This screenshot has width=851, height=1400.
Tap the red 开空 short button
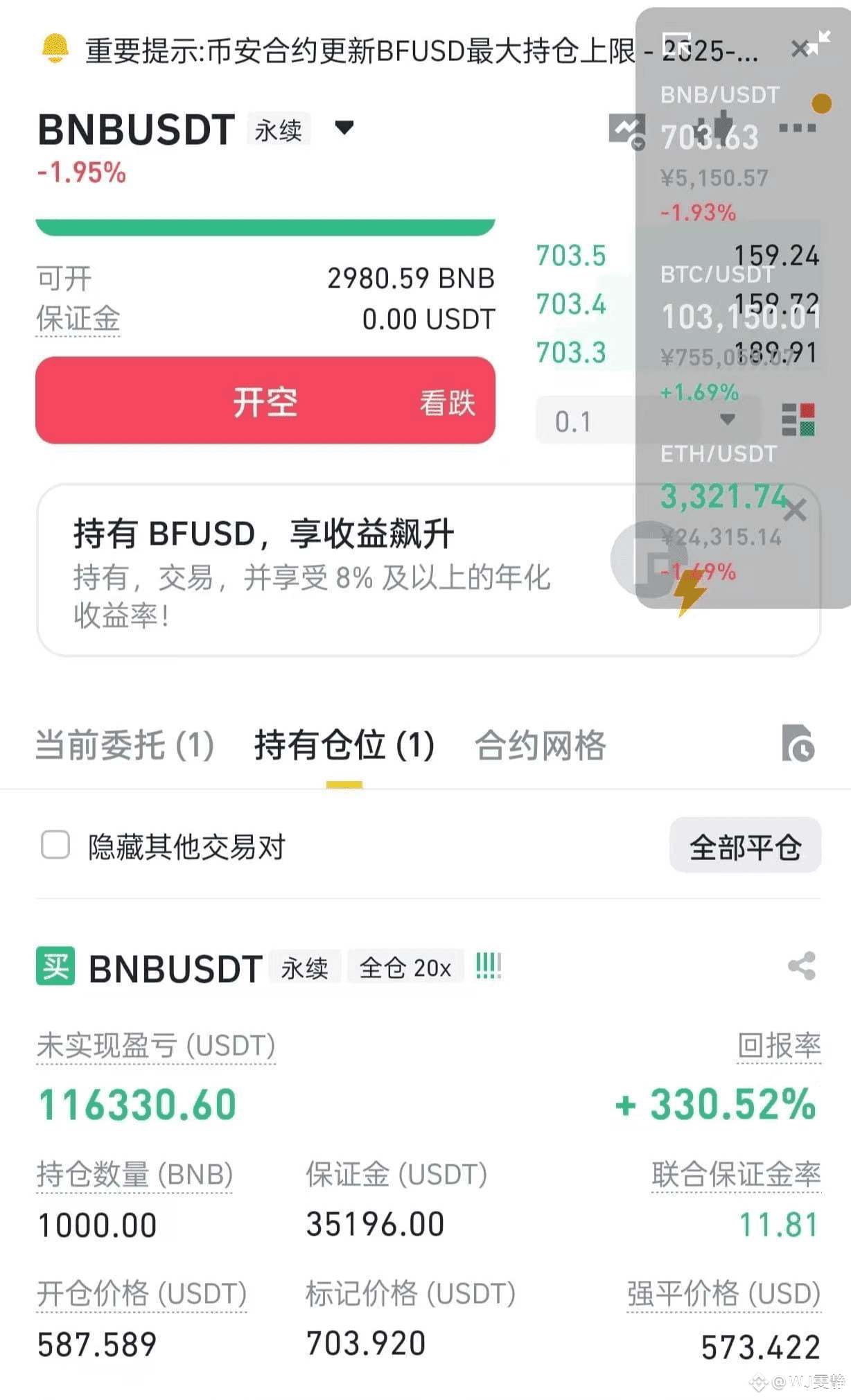click(265, 401)
